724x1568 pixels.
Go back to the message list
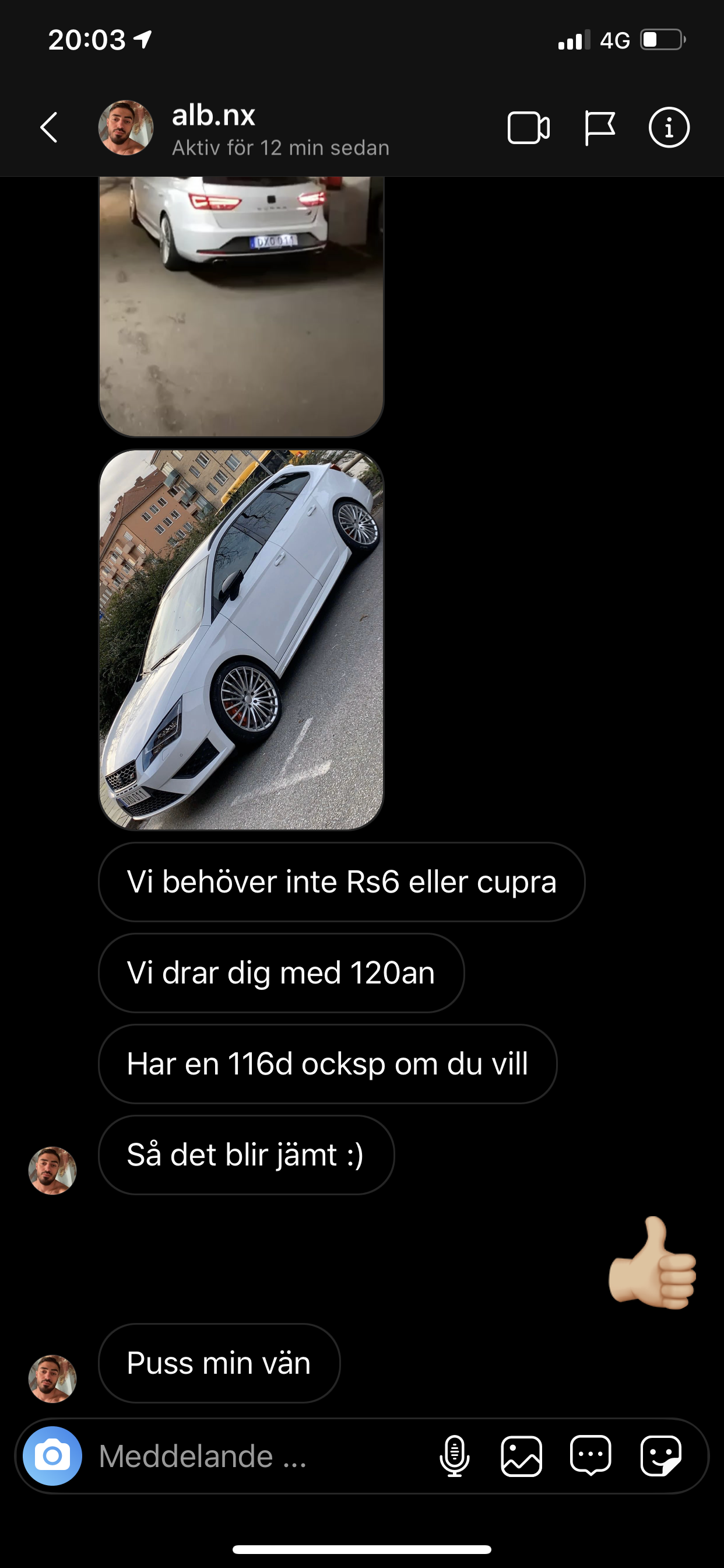click(x=50, y=128)
